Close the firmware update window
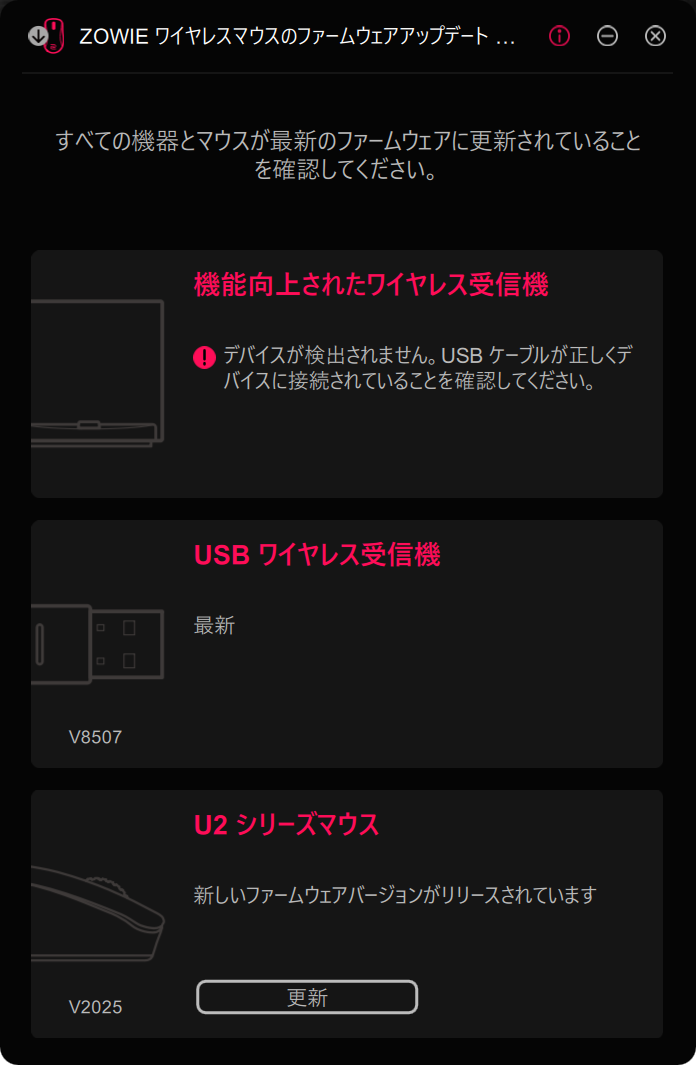This screenshot has height=1065, width=696. (x=655, y=36)
